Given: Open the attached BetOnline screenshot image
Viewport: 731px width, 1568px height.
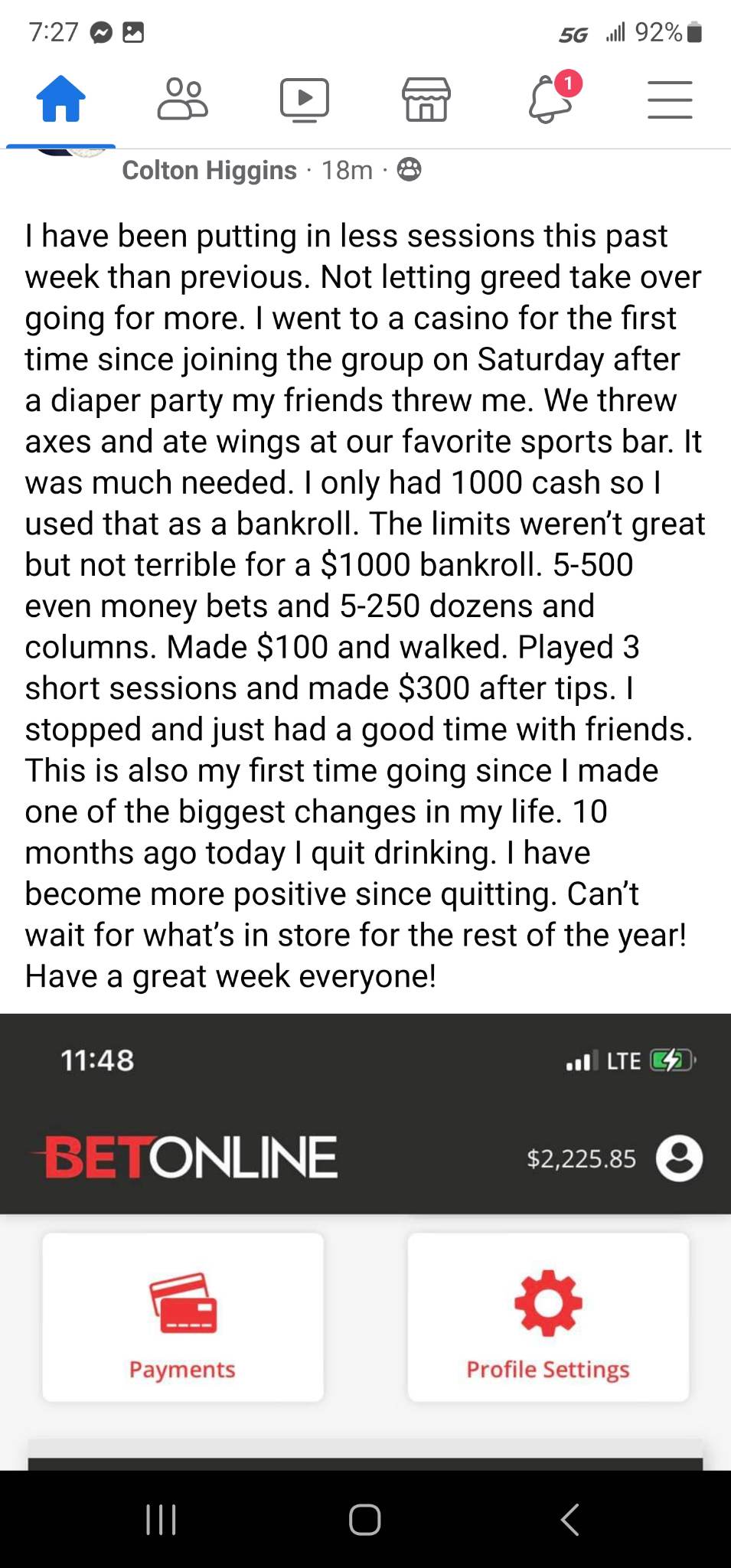Looking at the screenshot, I should coord(365,1242).
